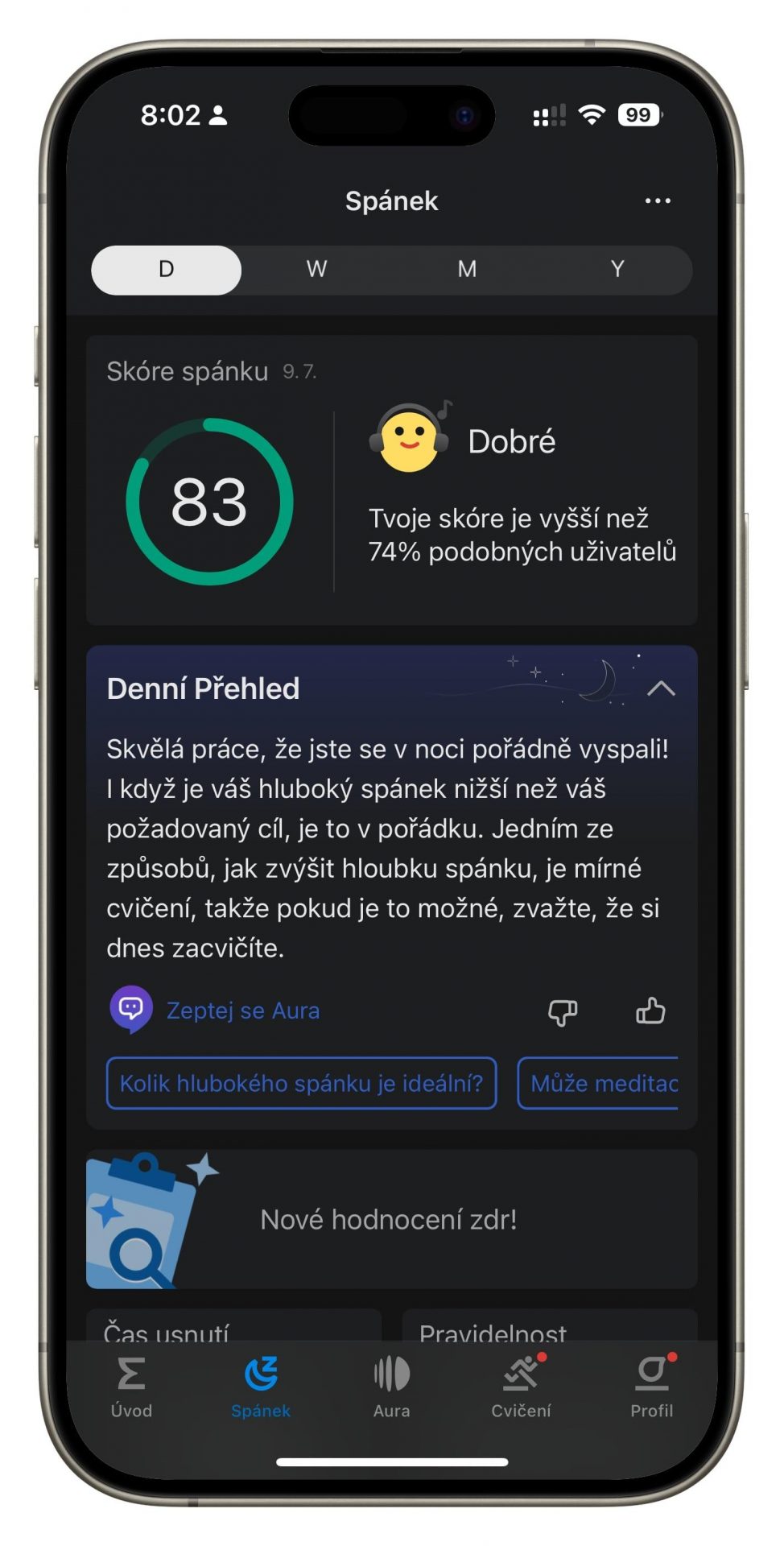Give the daily summary a thumbs up
Viewport: 784px width, 1546px height.
point(650,1011)
